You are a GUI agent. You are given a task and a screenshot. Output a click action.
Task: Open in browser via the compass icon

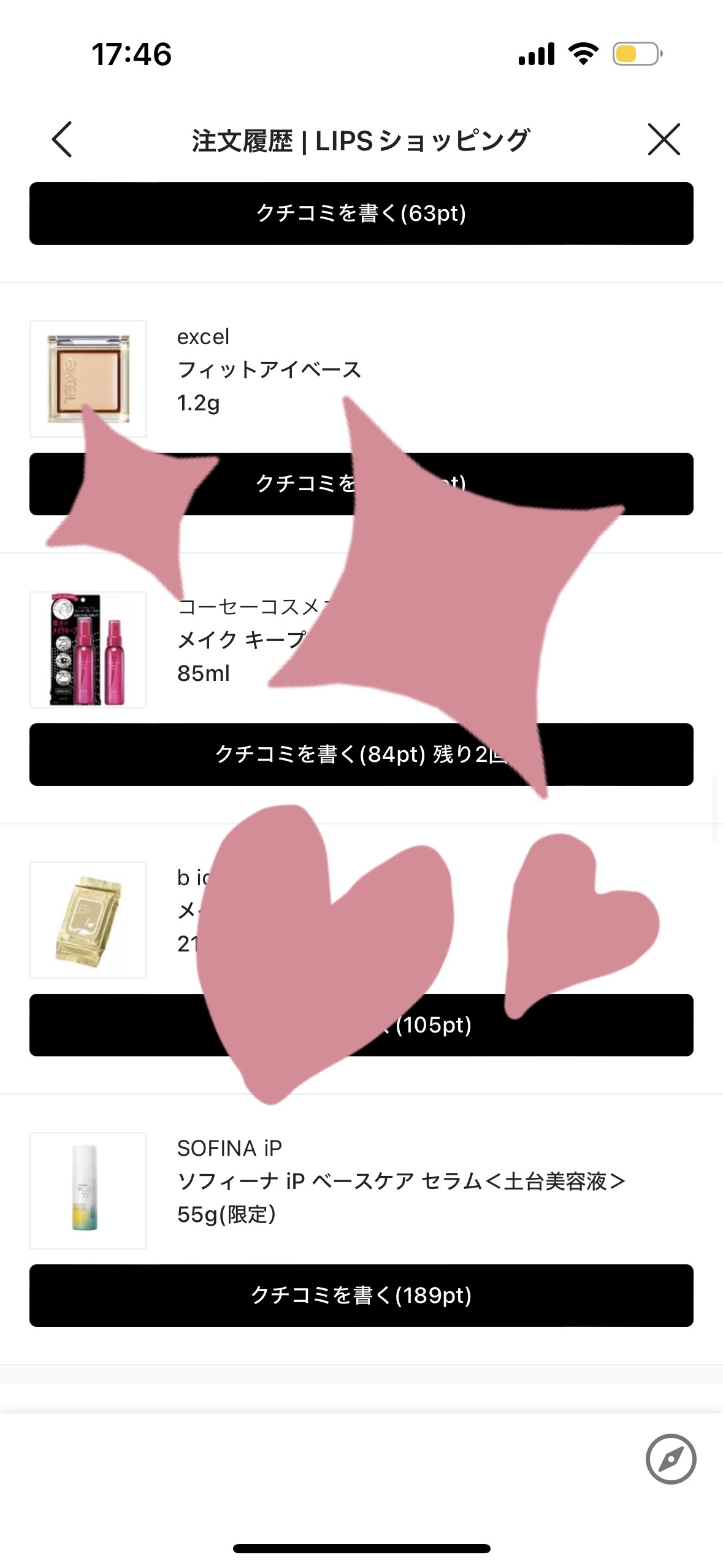[x=670, y=1459]
